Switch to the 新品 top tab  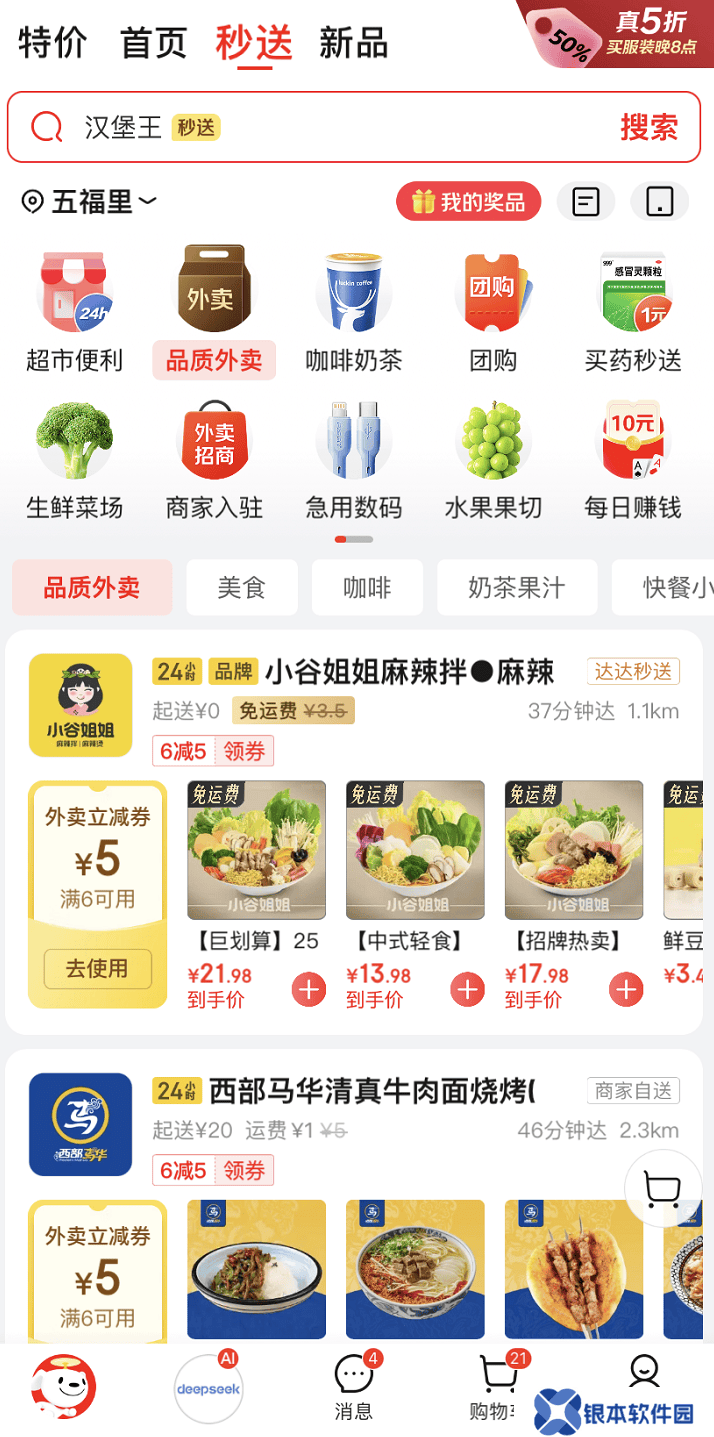coord(353,44)
